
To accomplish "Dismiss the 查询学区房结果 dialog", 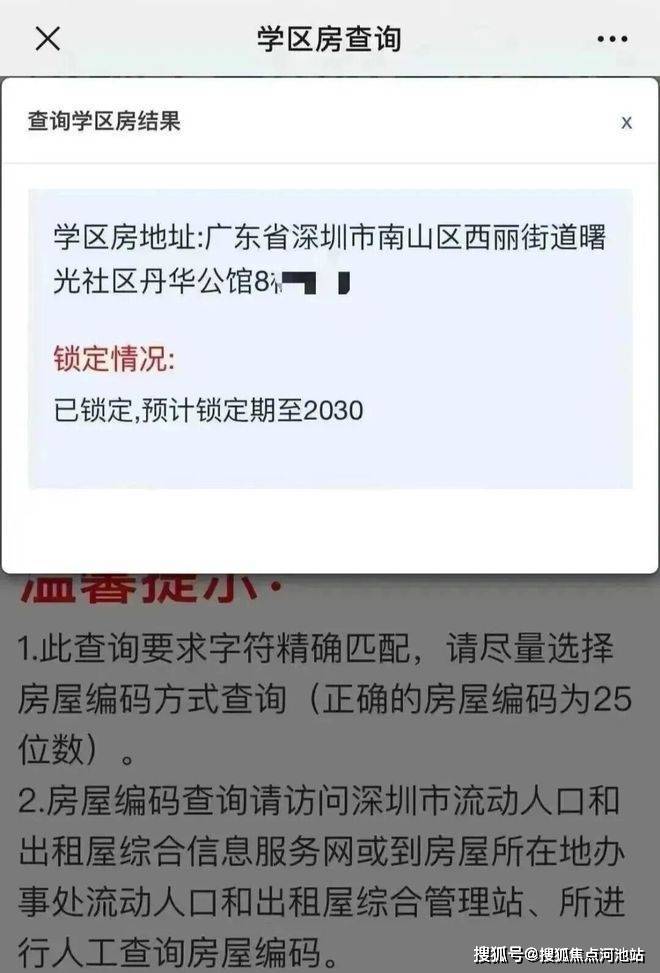I will coord(626,122).
